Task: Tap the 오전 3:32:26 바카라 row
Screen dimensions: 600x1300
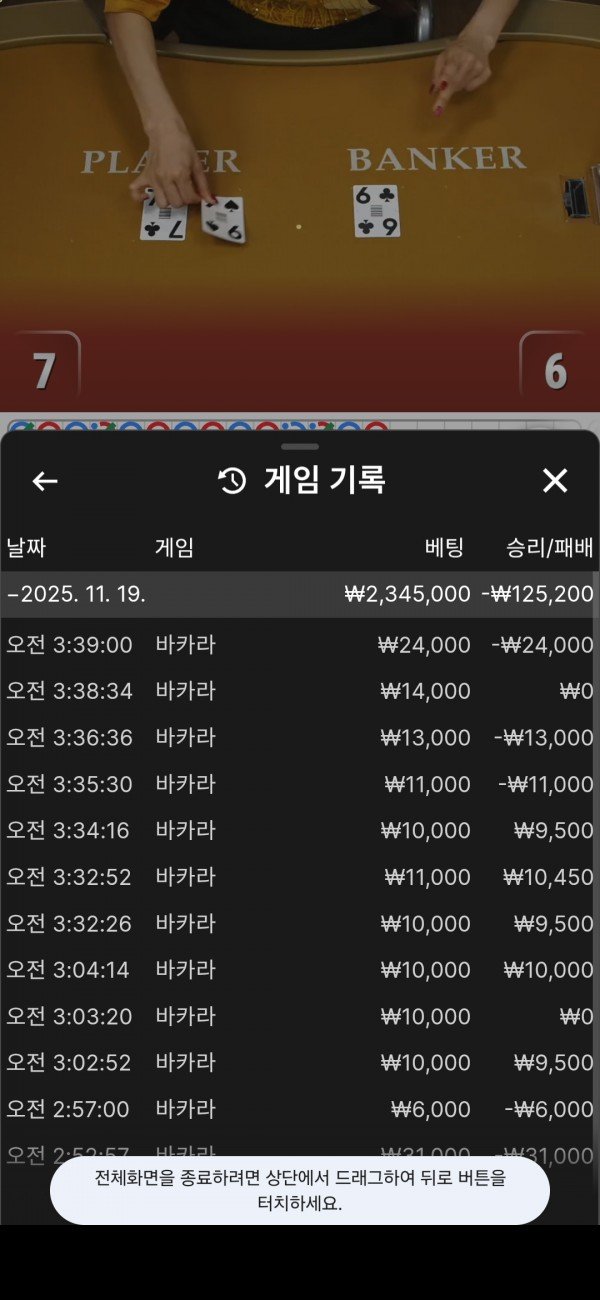Action: pos(300,923)
